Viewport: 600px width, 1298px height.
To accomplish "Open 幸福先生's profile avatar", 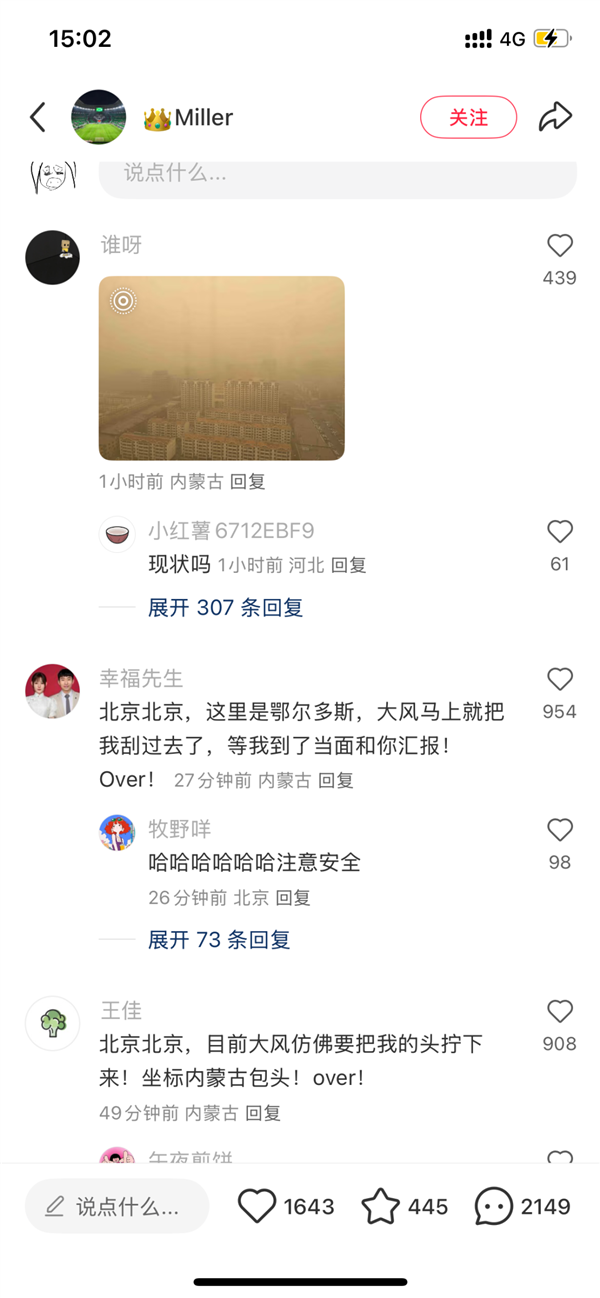I will [52, 691].
